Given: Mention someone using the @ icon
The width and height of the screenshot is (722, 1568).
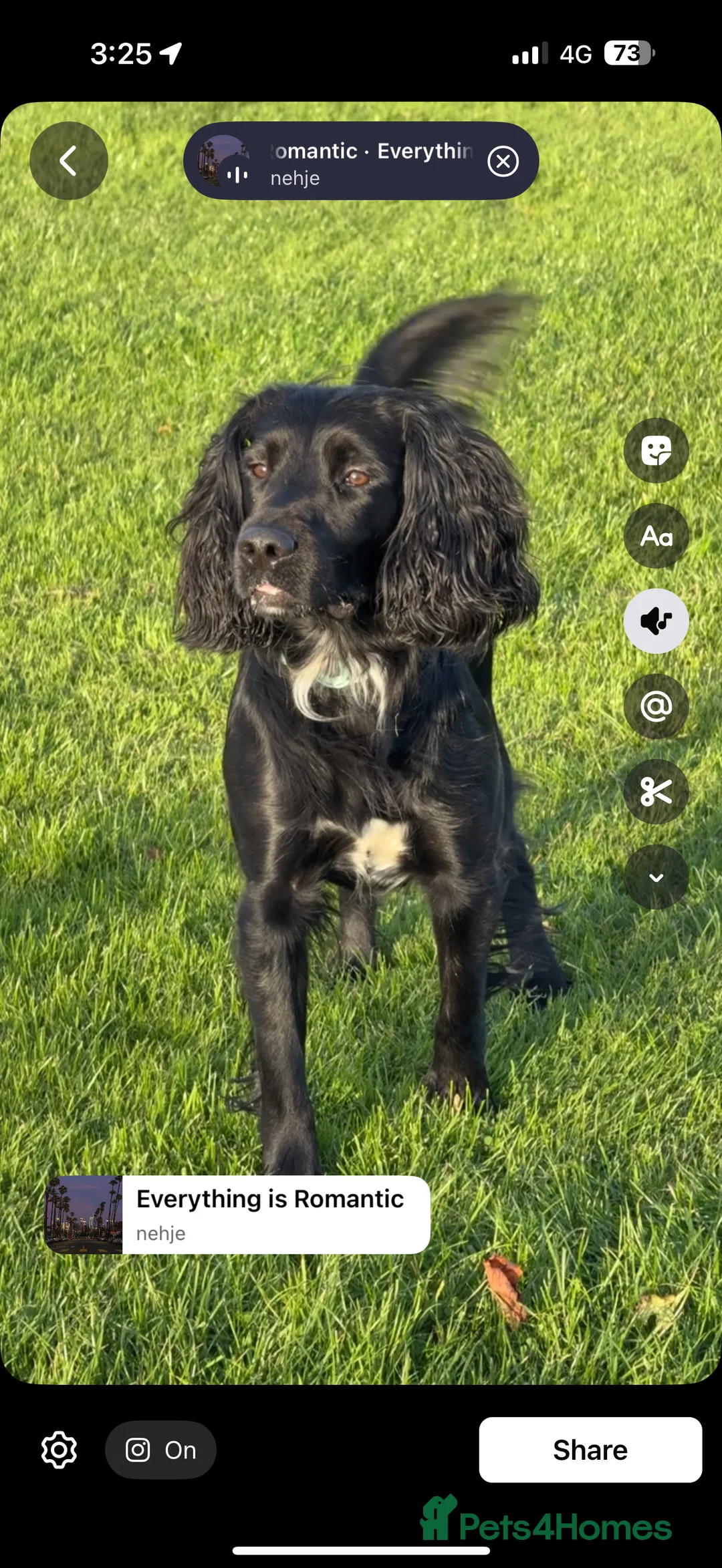Looking at the screenshot, I should pos(656,706).
